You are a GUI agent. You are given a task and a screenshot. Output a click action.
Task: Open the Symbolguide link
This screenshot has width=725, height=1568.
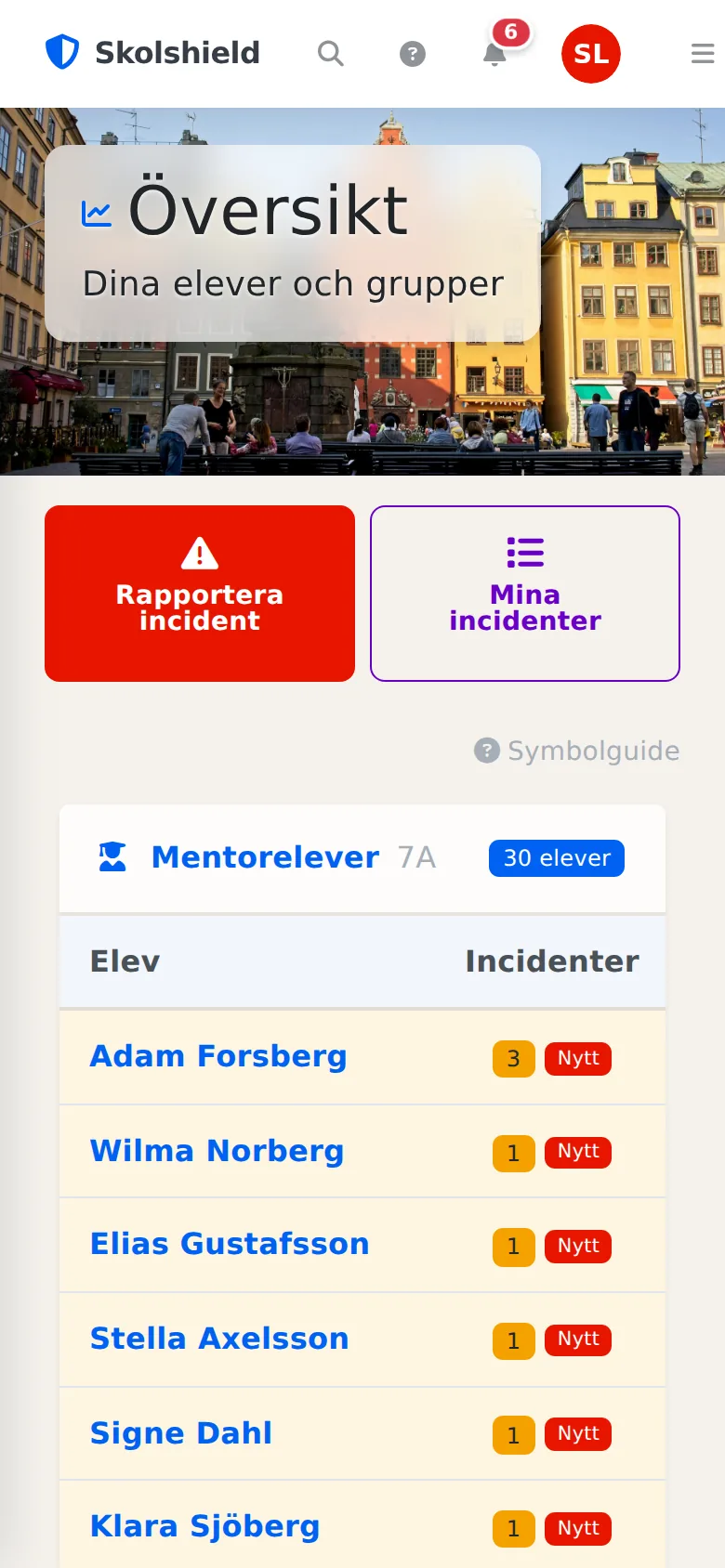coord(577,751)
